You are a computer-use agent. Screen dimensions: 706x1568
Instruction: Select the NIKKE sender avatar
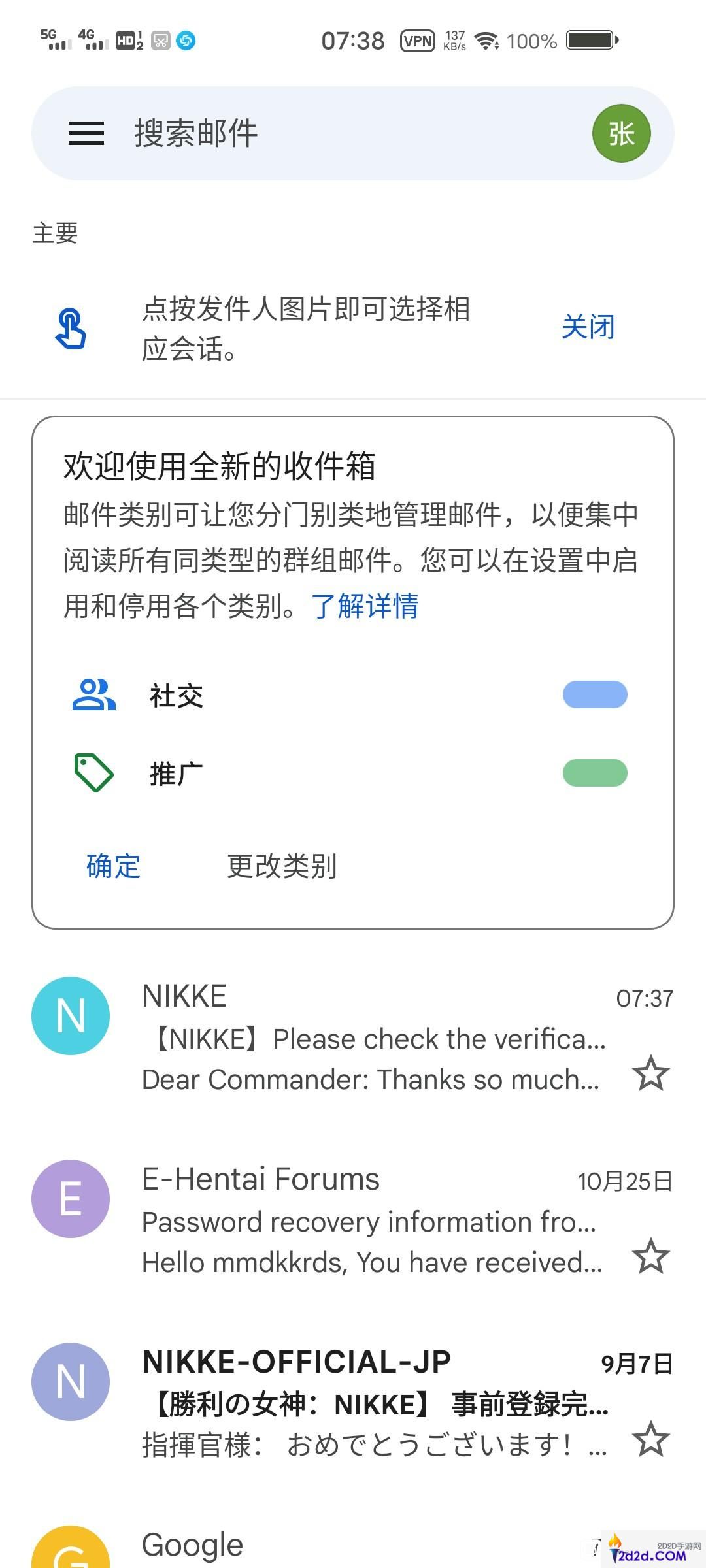click(x=71, y=1015)
